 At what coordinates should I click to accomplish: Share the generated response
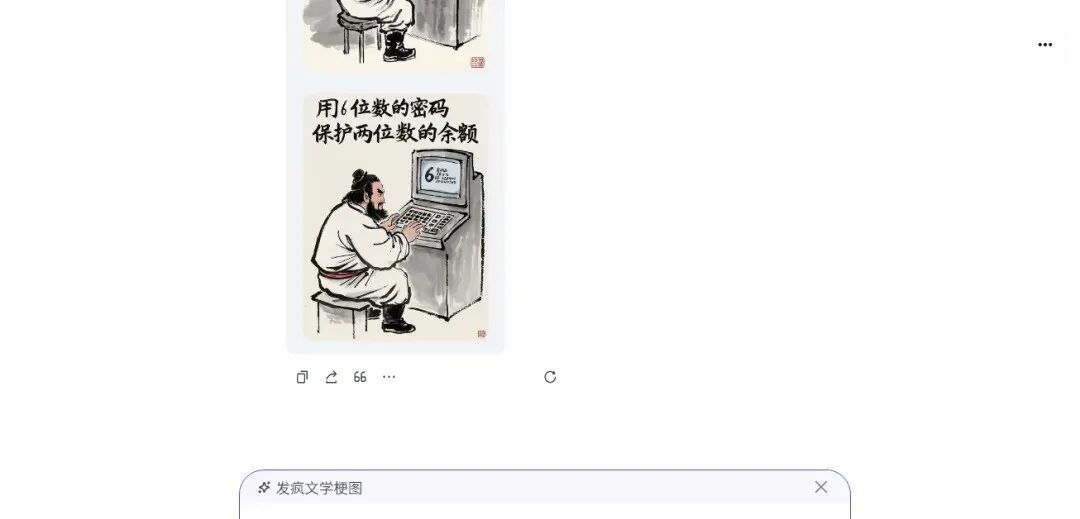coord(331,377)
